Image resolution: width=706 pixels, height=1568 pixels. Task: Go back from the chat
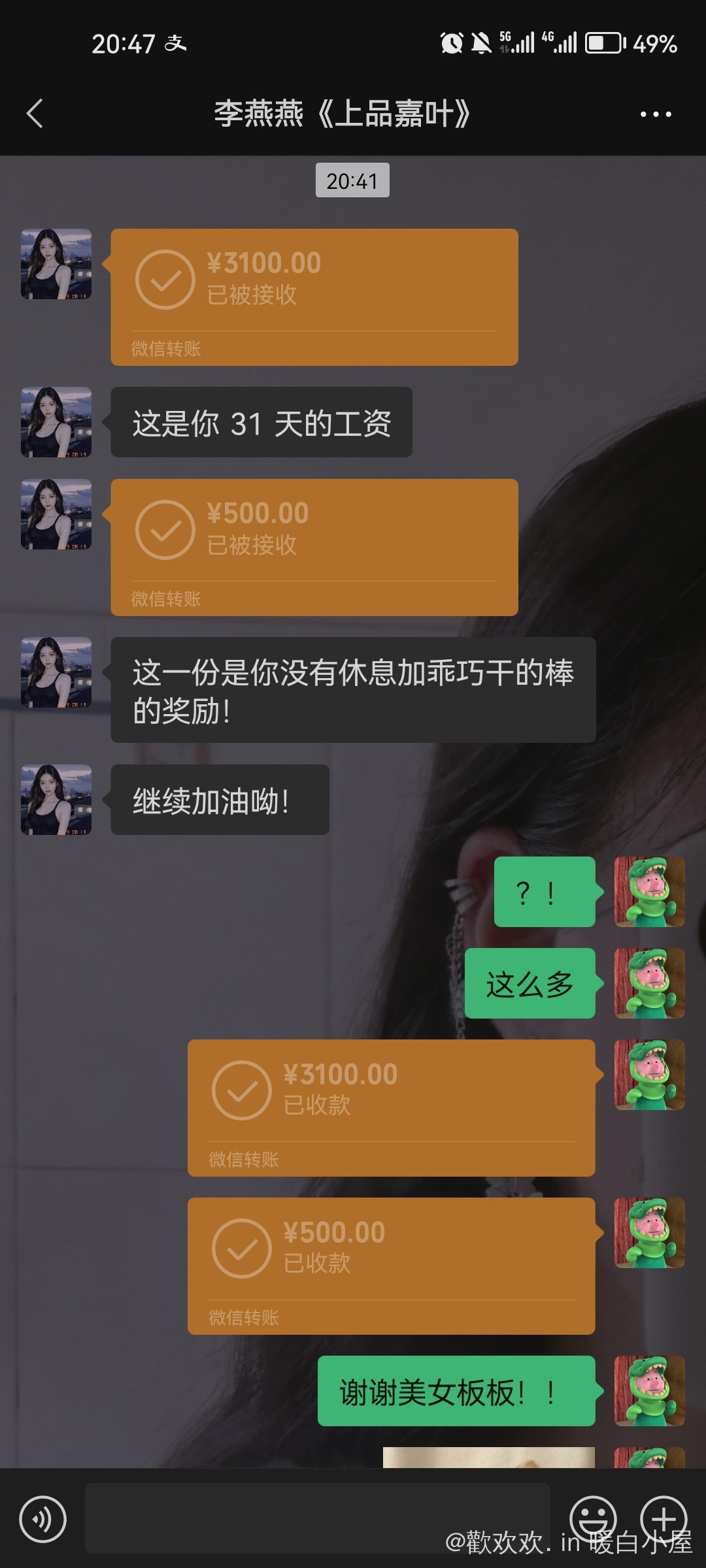[x=35, y=114]
